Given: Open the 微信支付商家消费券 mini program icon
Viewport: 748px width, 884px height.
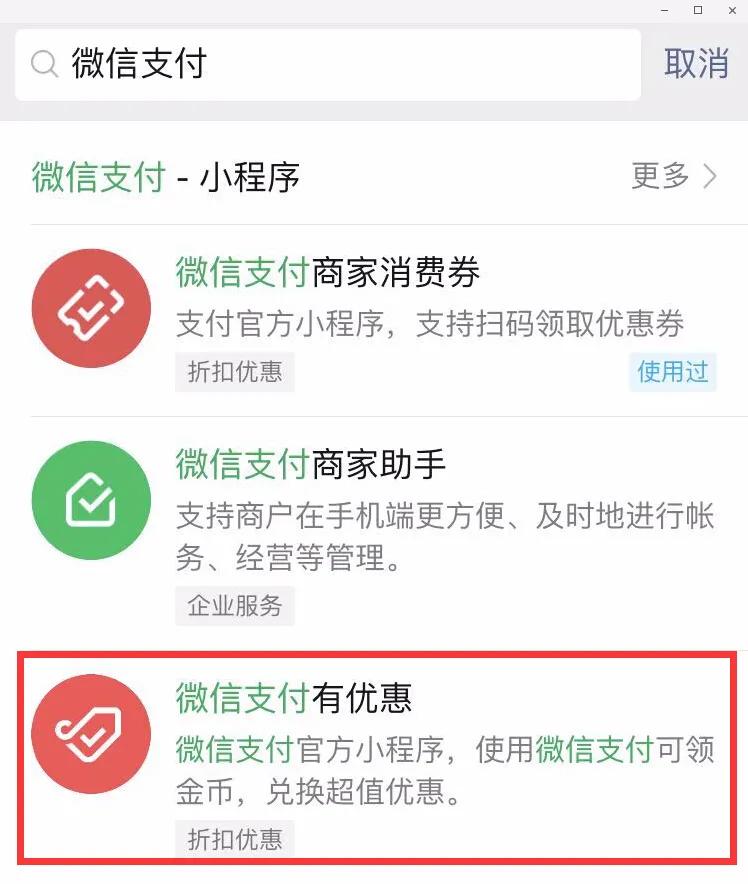Looking at the screenshot, I should click(91, 308).
